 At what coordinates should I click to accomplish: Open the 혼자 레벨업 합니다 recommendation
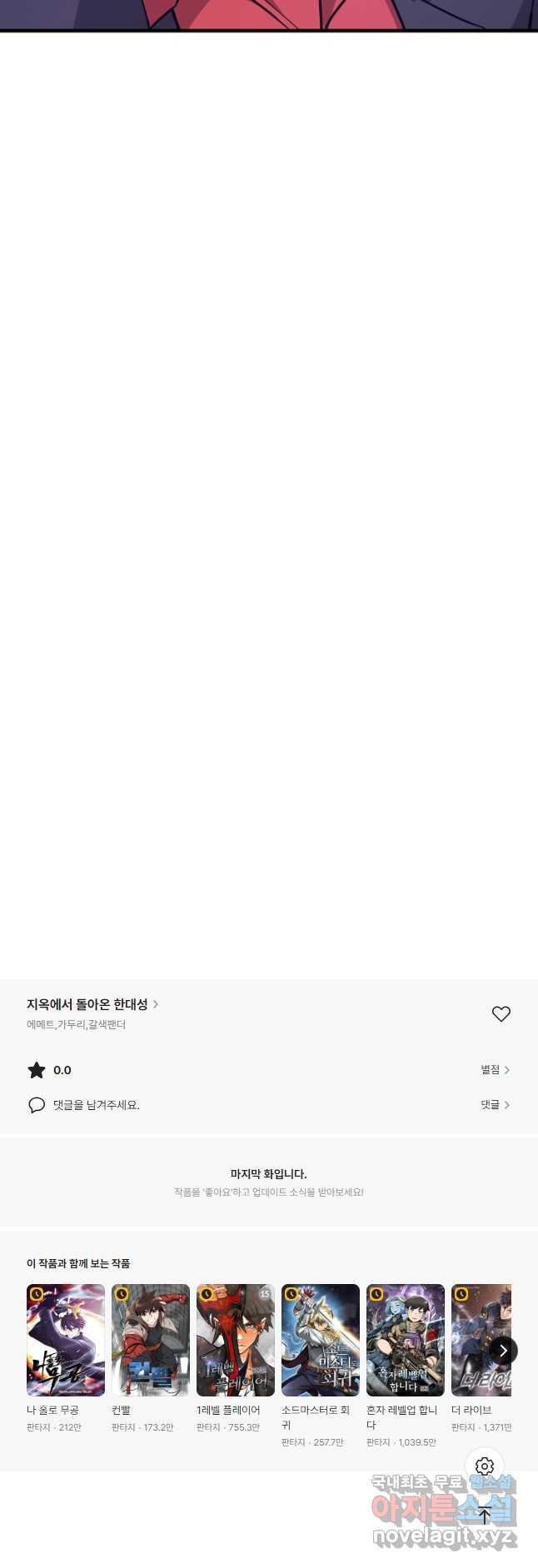coord(406,1340)
